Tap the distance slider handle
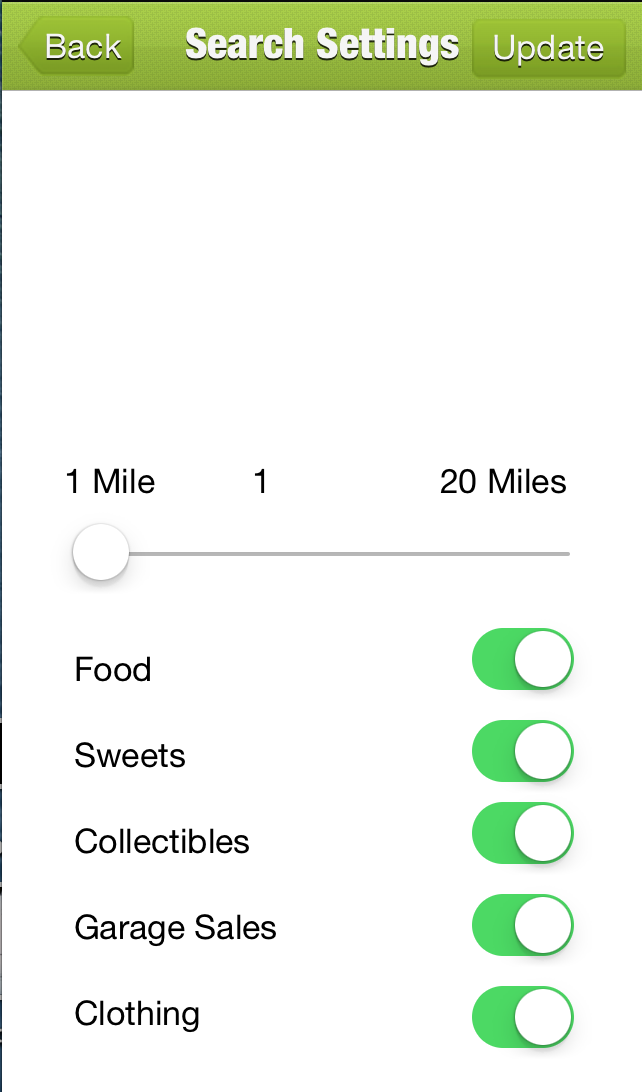Screen dimensions: 642x1092 (x=101, y=552)
